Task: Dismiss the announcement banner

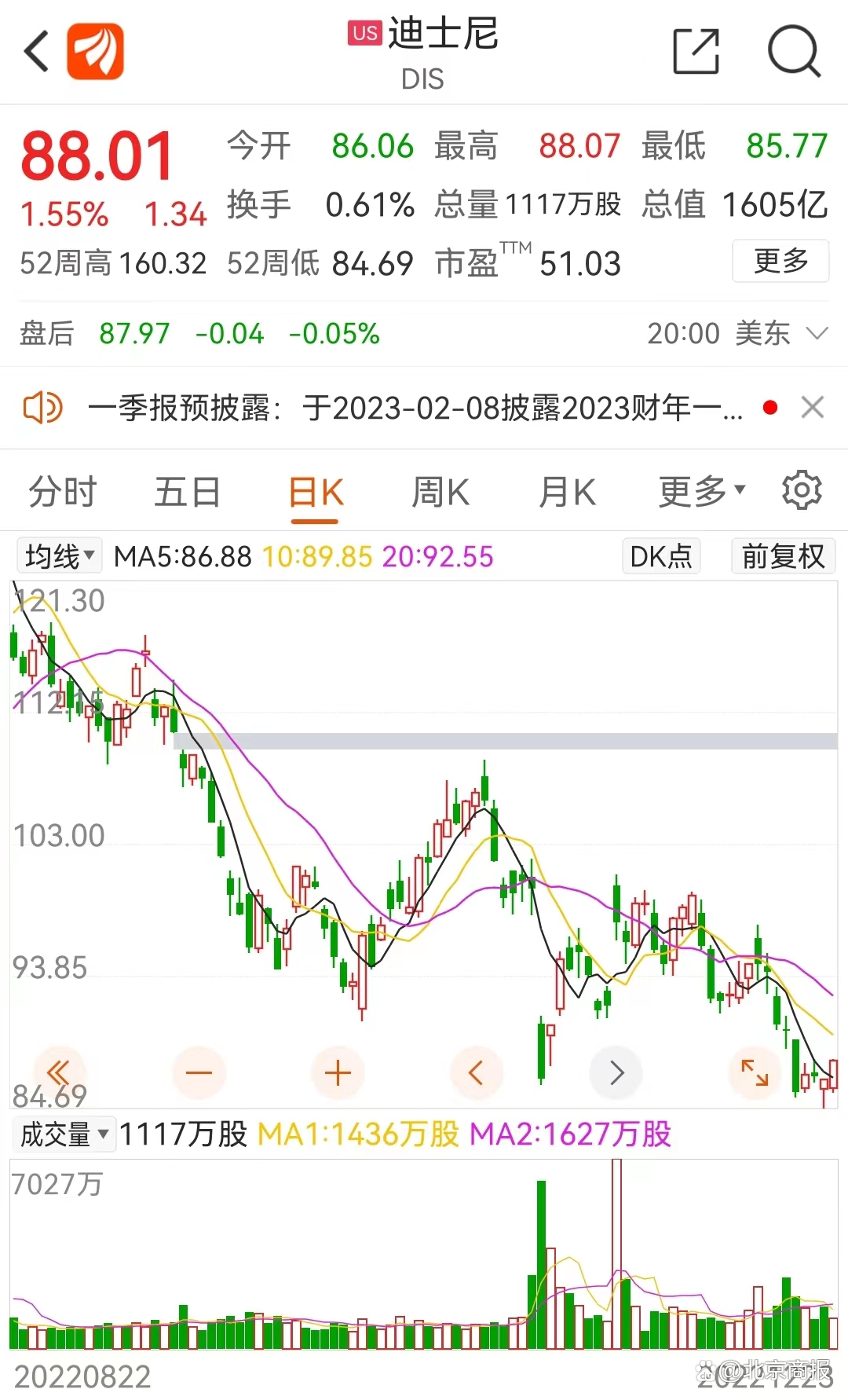Action: (x=813, y=408)
